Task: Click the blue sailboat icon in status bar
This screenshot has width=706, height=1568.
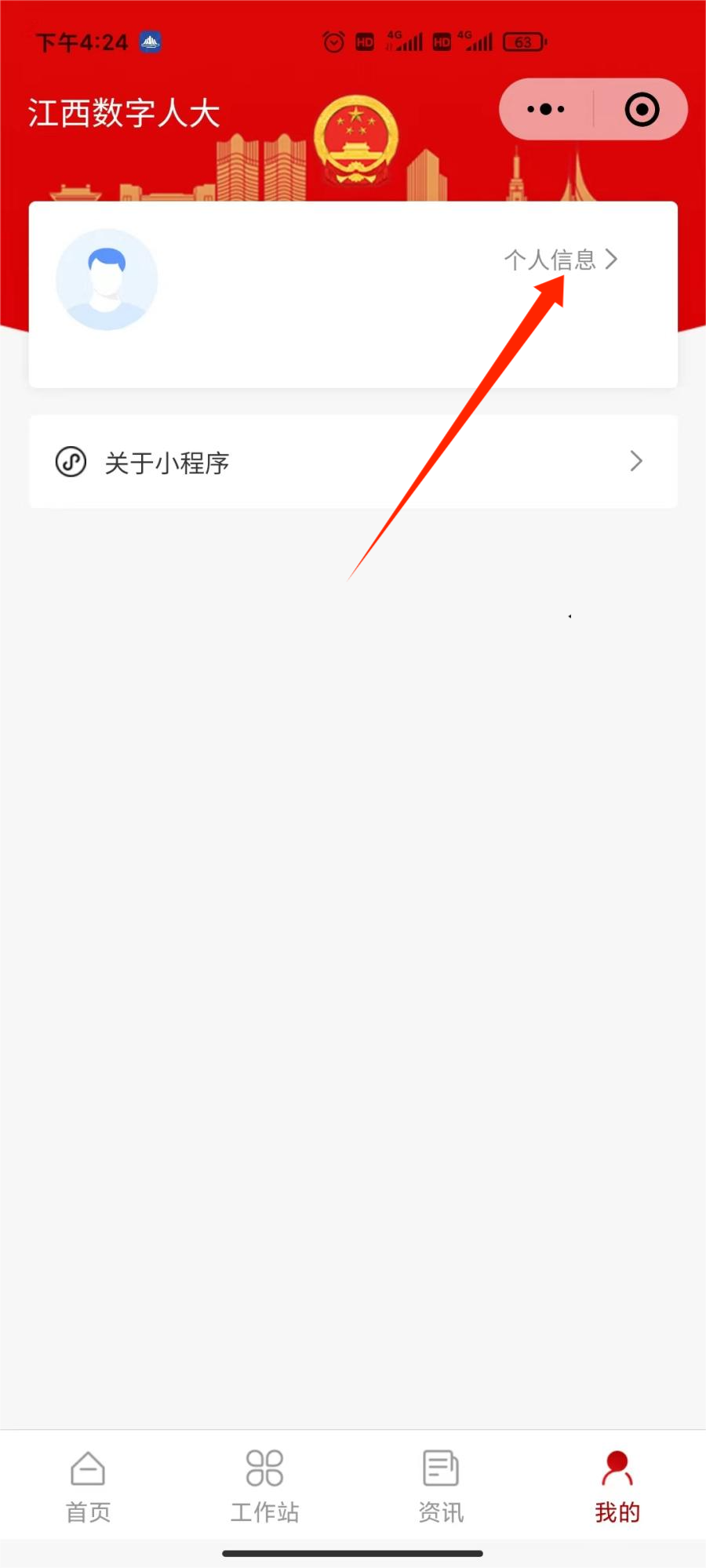Action: 149,42
